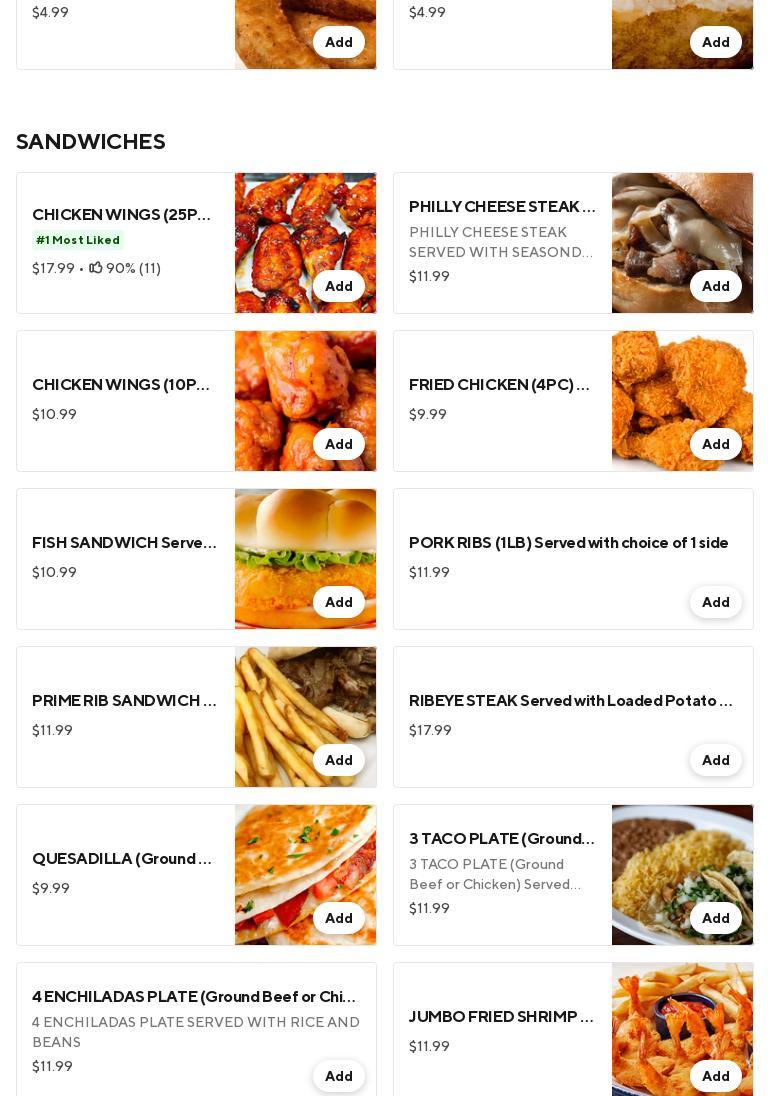The height and width of the screenshot is (1096, 770).
Task: Add 3 Taco Plate to cart
Action: (716, 918)
